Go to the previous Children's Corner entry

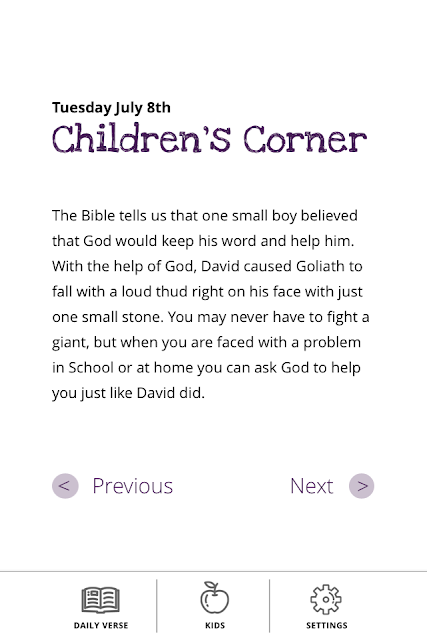tap(113, 486)
